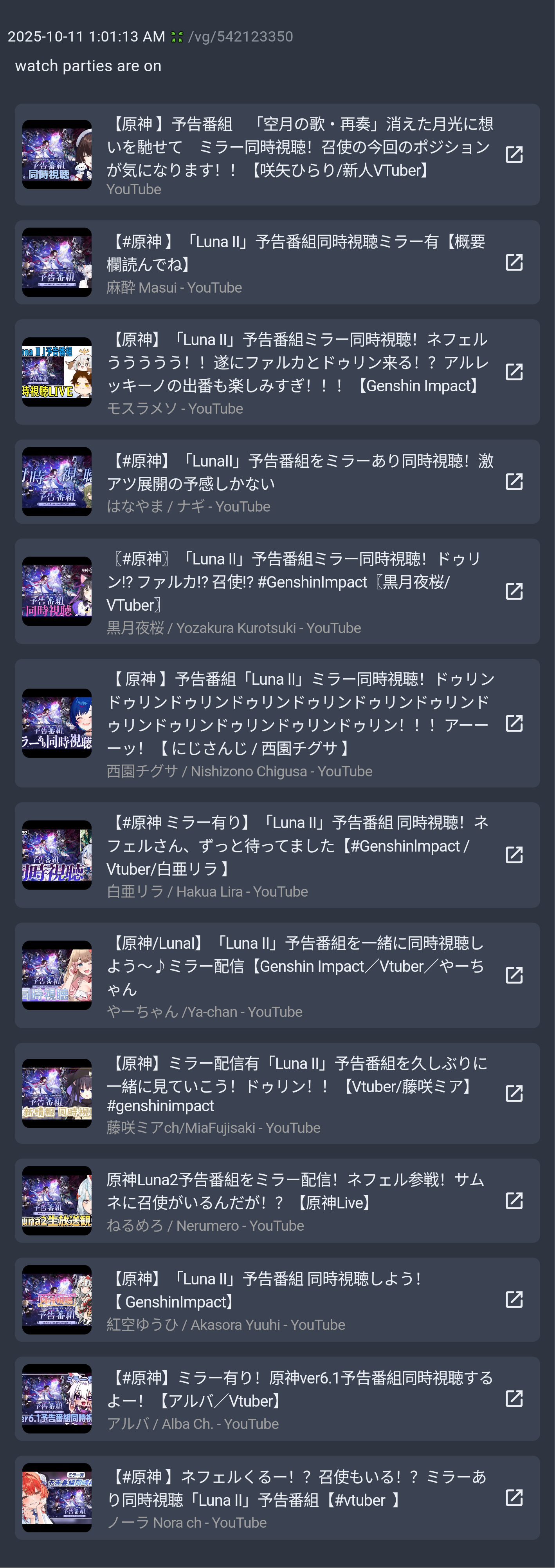Launch the Hakua Lira link externally
Image resolution: width=555 pixels, height=1568 pixels.
tap(514, 855)
